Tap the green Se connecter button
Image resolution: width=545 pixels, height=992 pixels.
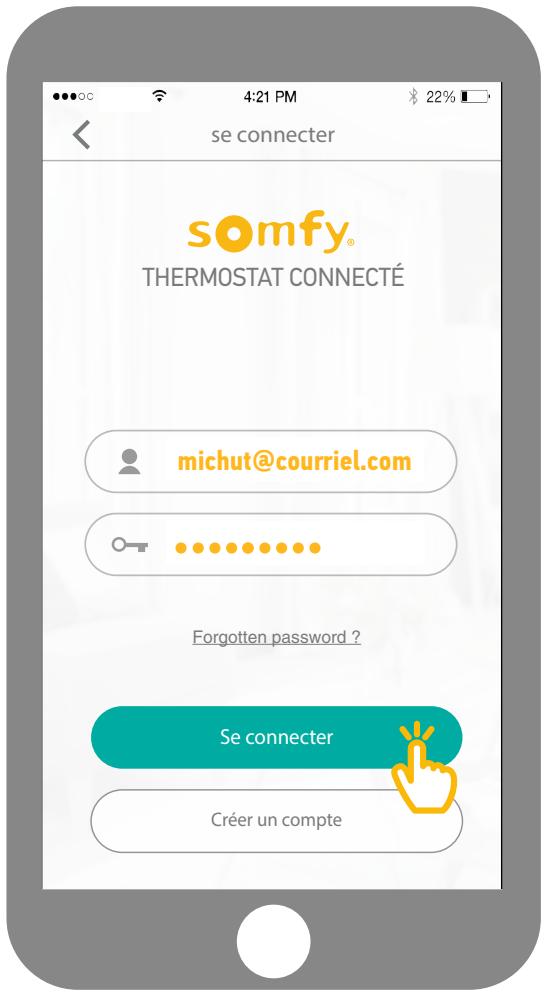277,738
